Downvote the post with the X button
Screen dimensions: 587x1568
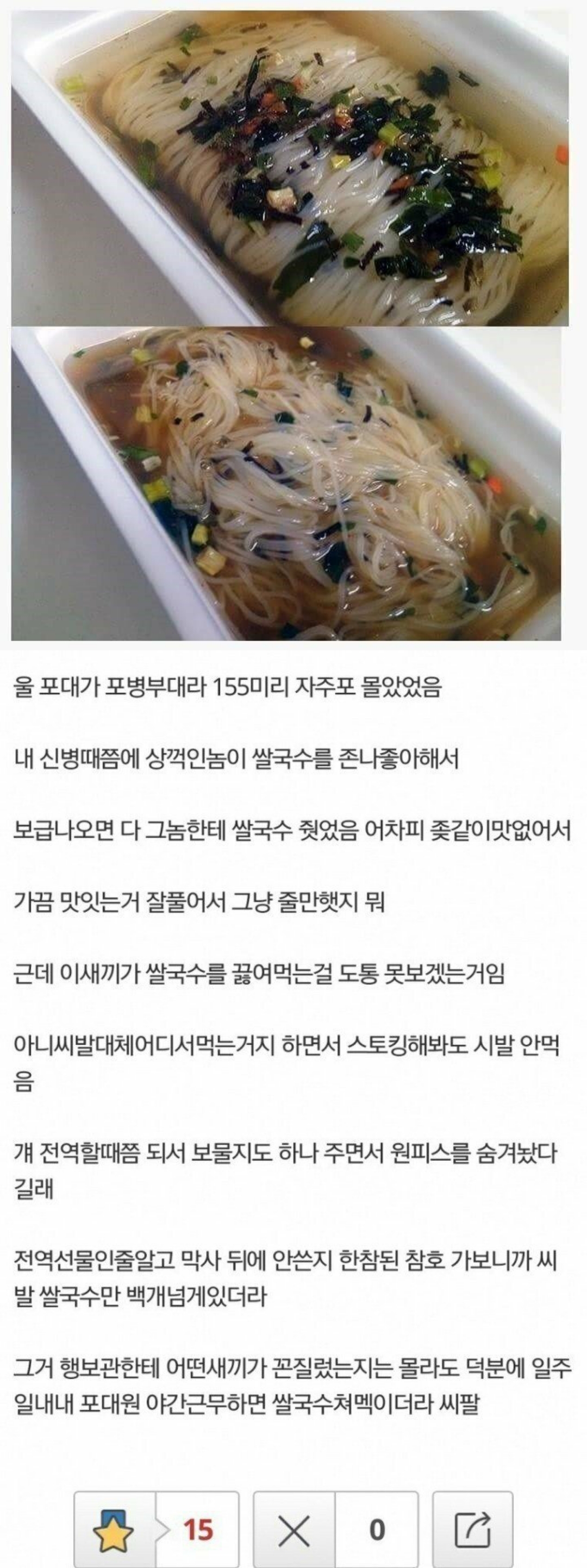(294, 1529)
